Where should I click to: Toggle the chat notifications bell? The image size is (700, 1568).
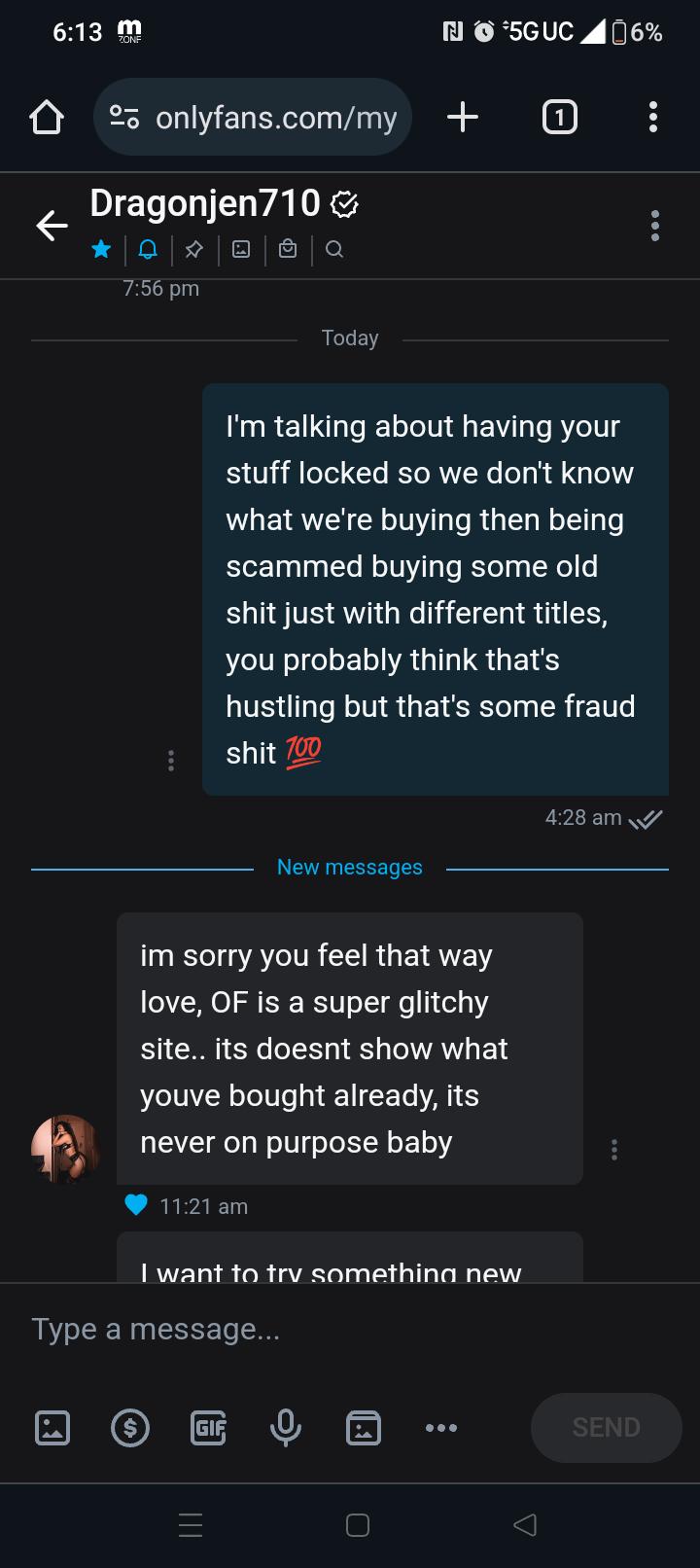148,250
